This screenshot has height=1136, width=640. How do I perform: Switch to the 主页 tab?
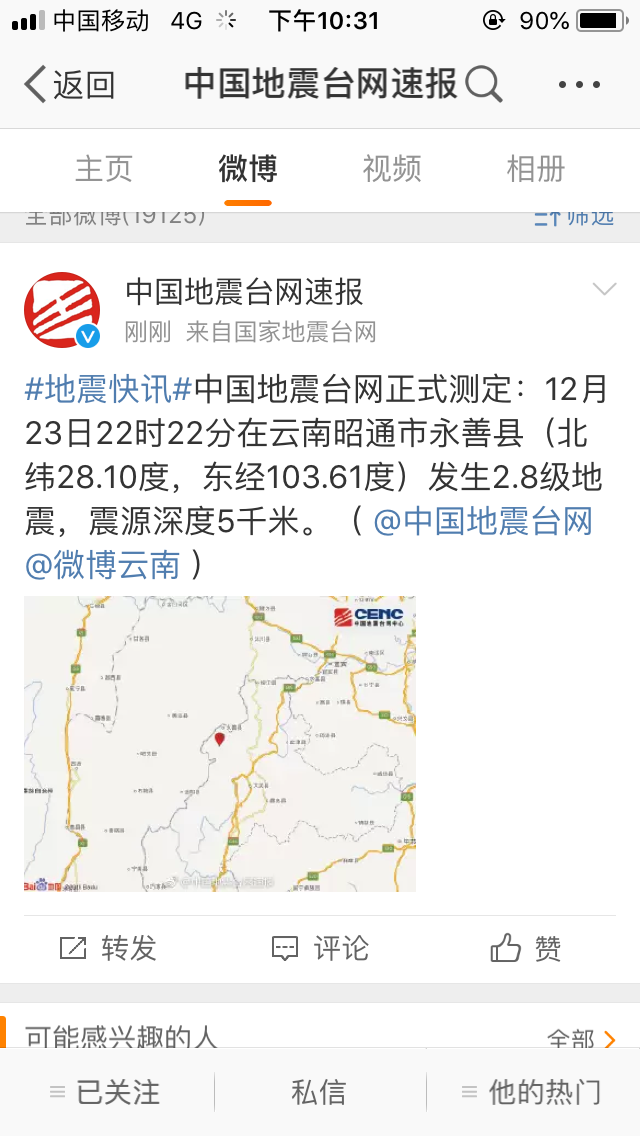pyautogui.click(x=103, y=169)
